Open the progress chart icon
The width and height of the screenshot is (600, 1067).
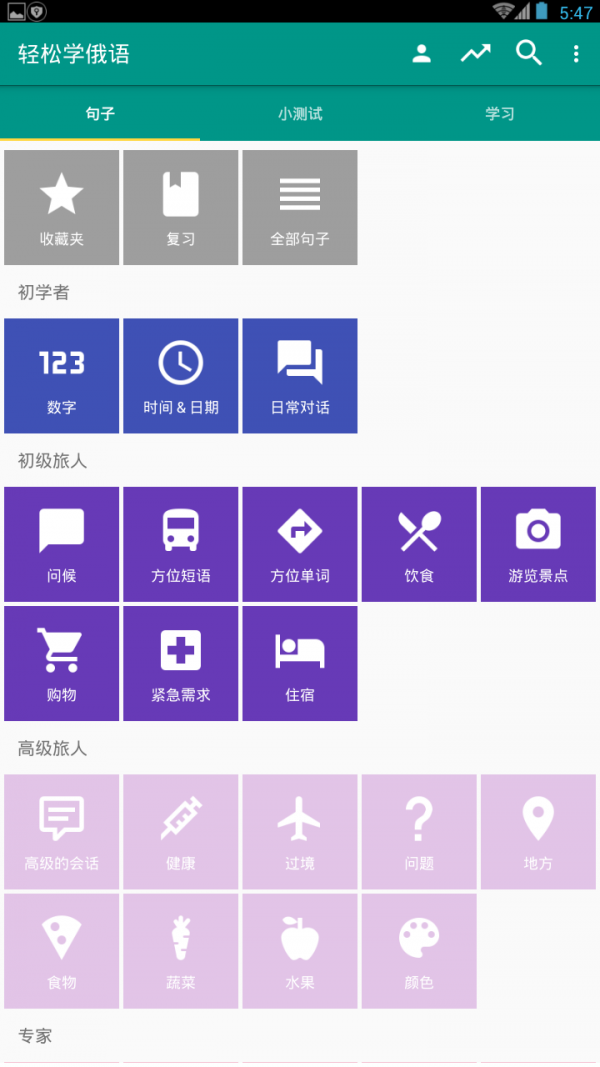(x=475, y=54)
